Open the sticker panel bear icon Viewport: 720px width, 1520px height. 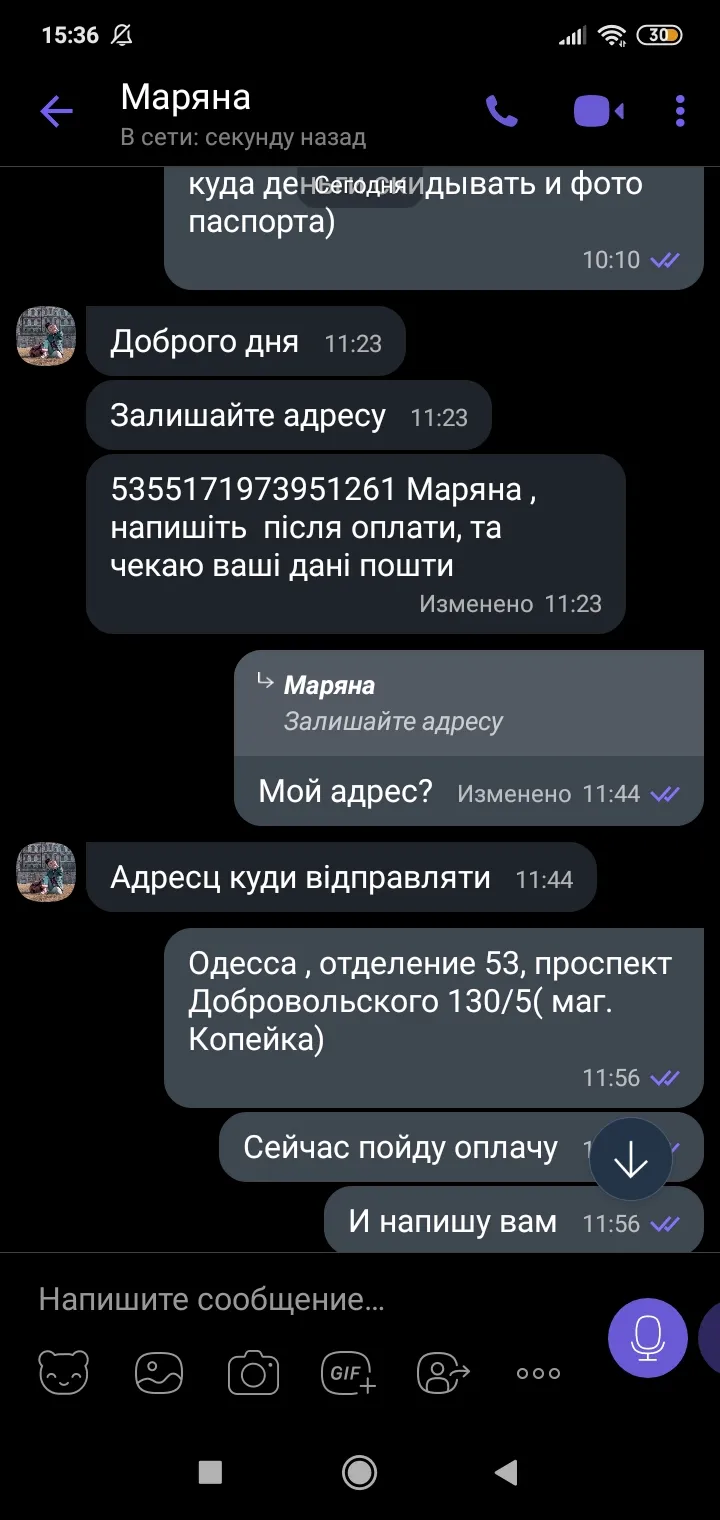coord(64,1372)
